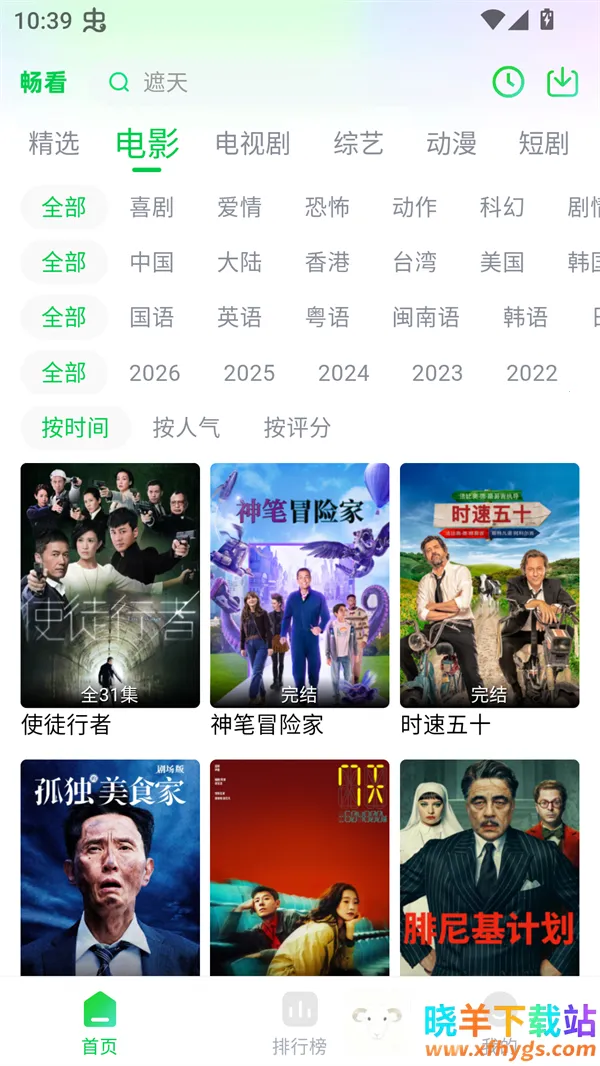
Task: Select the 香港 region filter
Action: (327, 262)
